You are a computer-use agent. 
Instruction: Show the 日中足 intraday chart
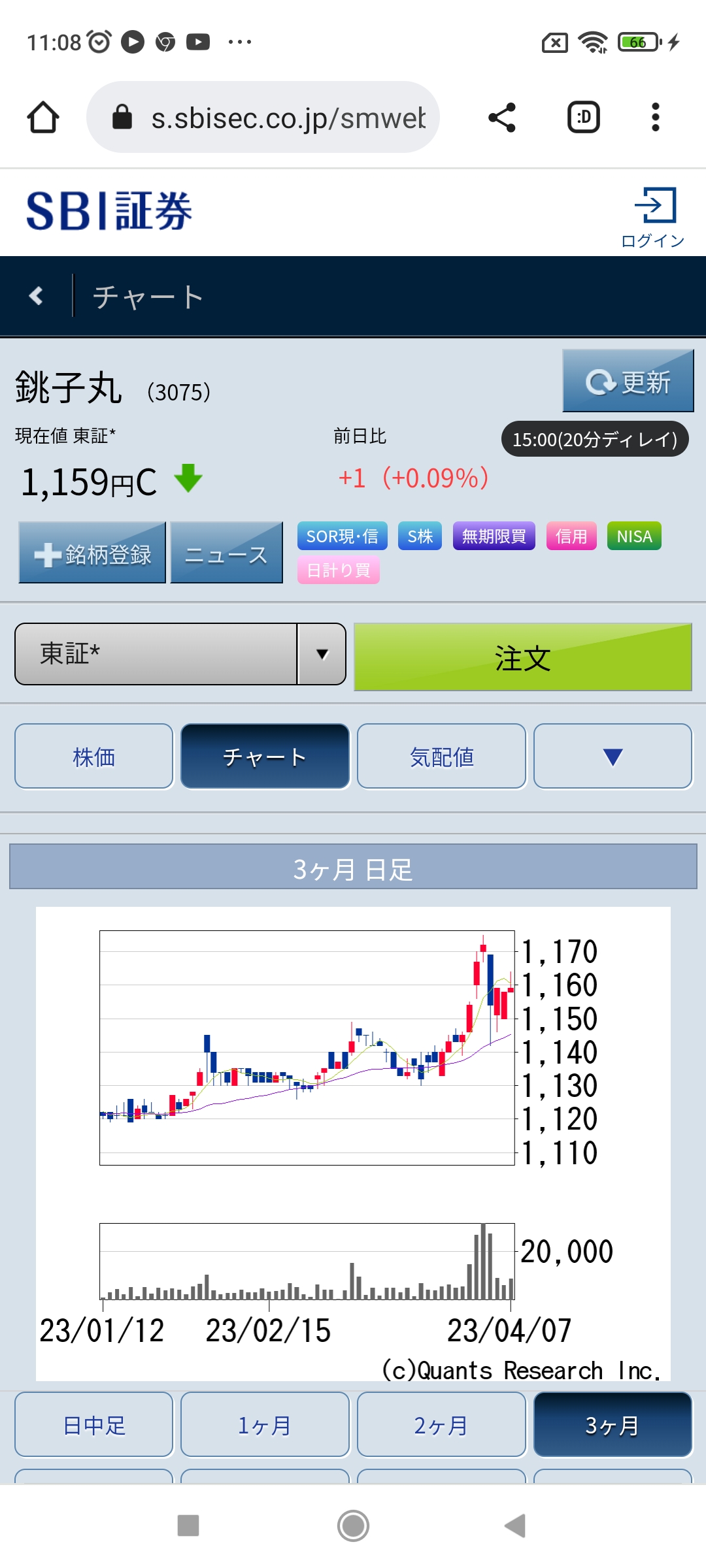pos(93,1424)
